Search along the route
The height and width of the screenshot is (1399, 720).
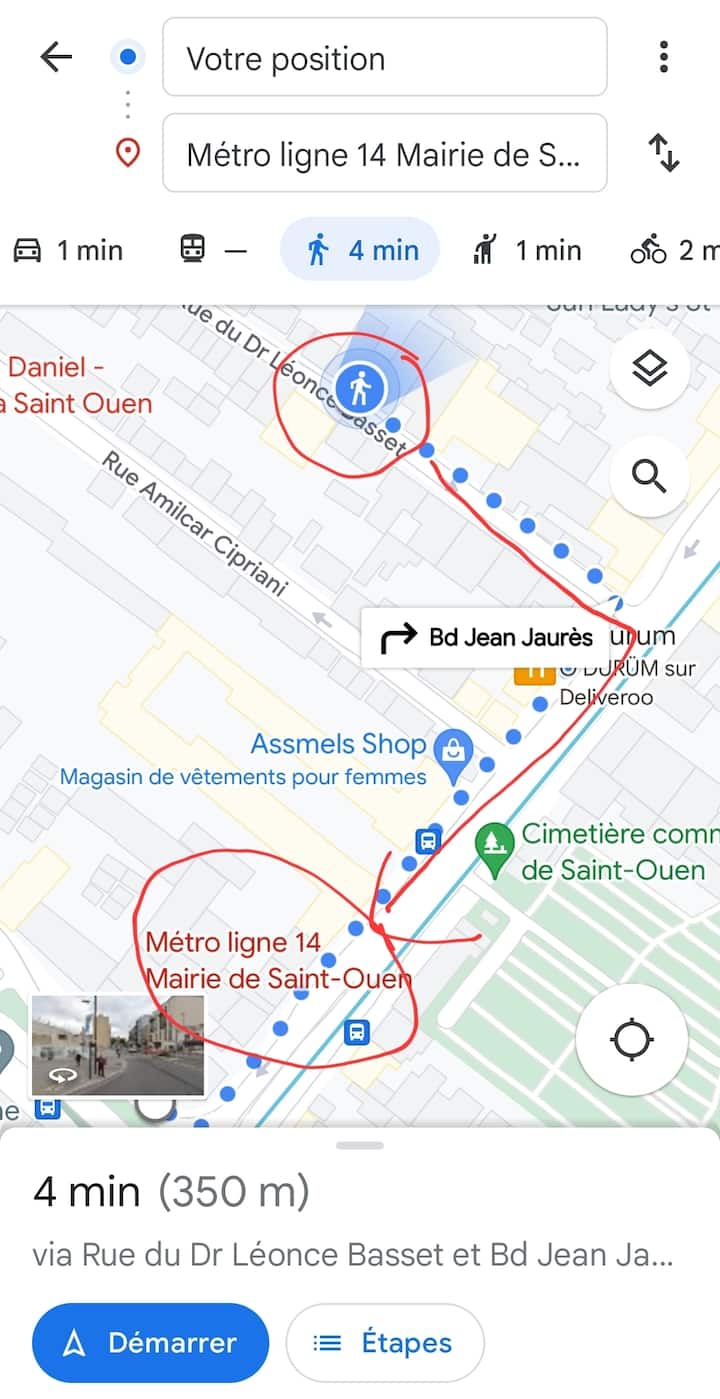pos(649,478)
